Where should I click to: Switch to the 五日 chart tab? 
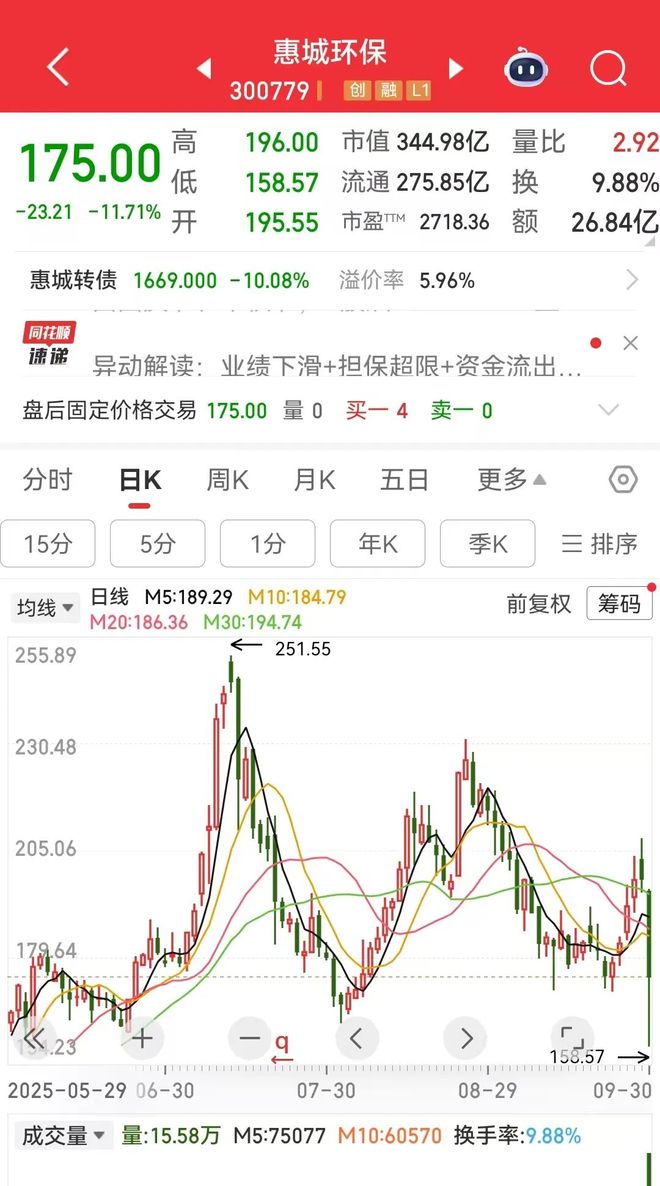coord(404,480)
